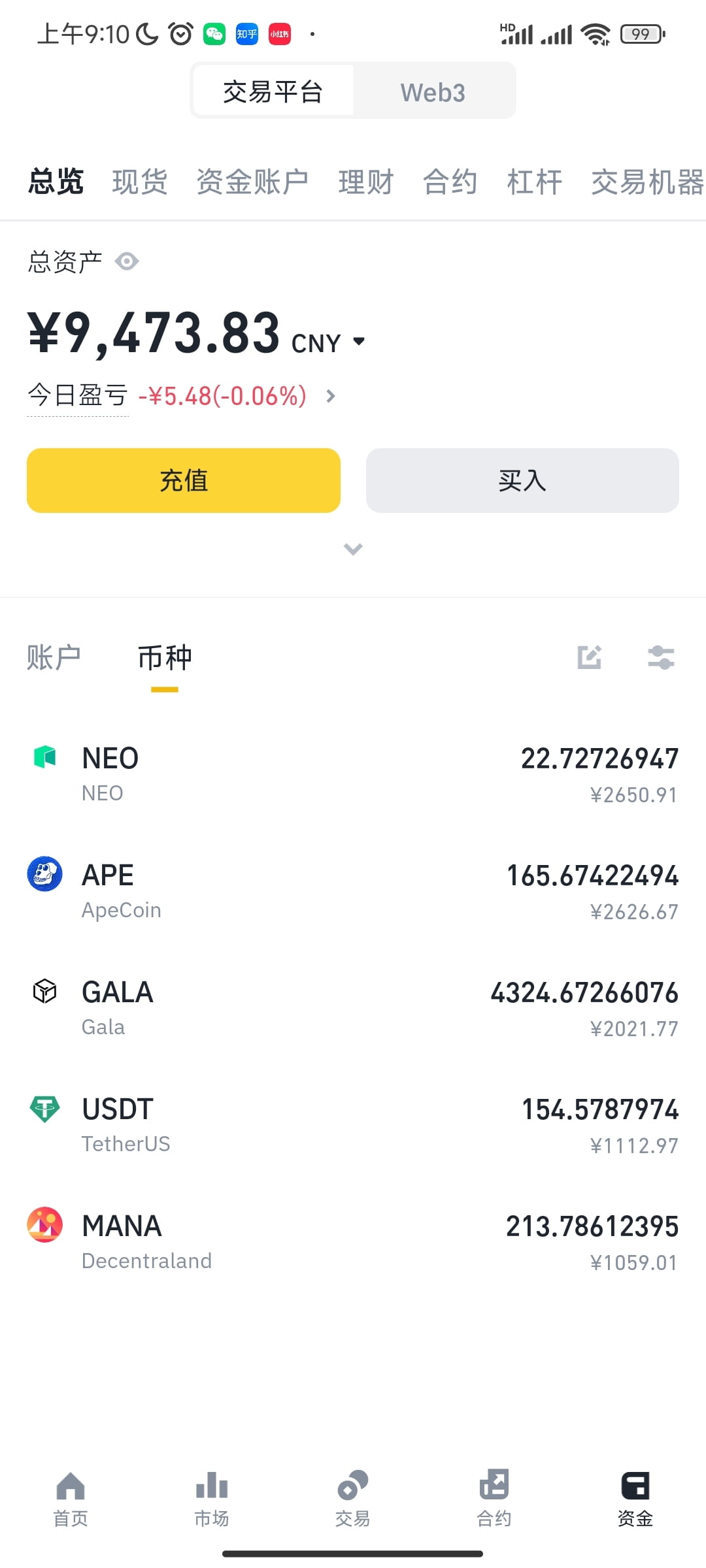This screenshot has width=706, height=1568.
Task: Toggle the eye icon to hide total assets
Action: click(126, 261)
